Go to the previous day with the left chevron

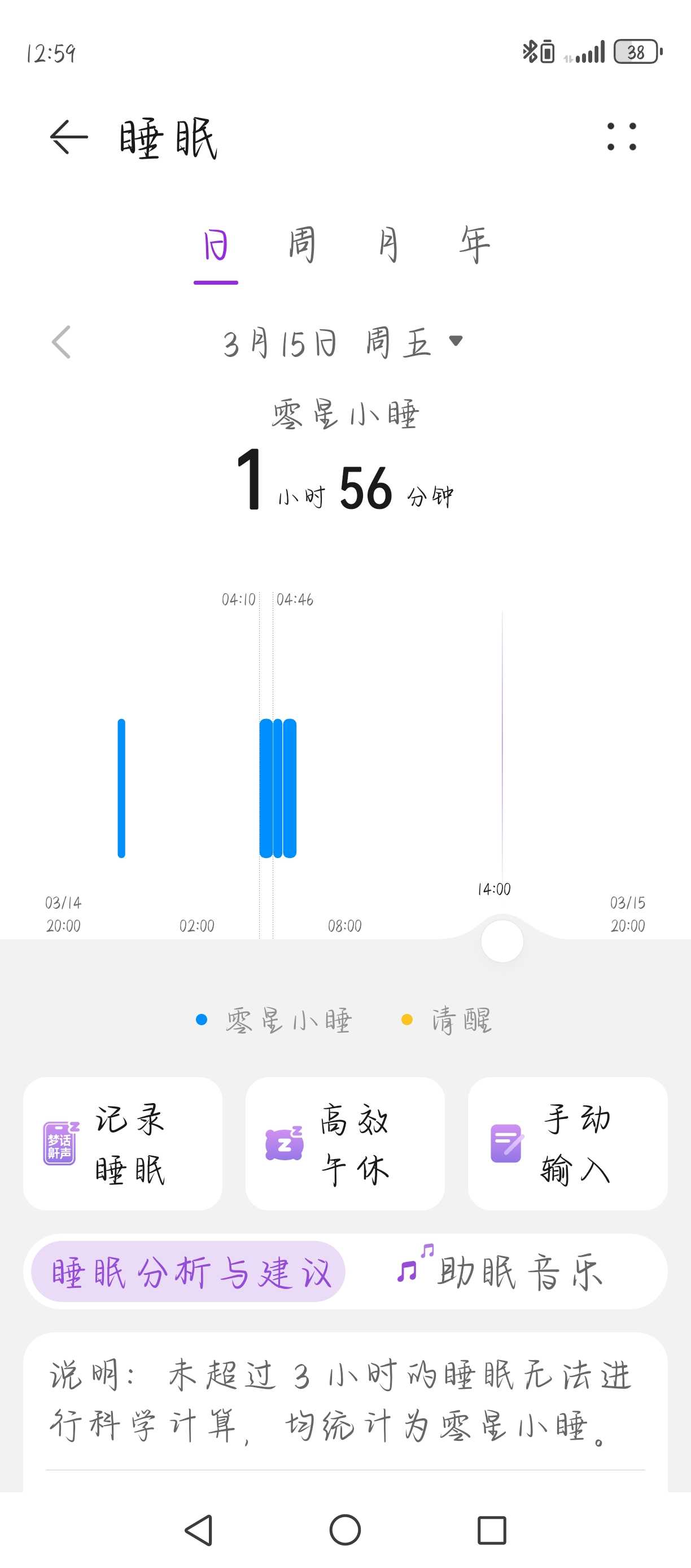coord(61,342)
